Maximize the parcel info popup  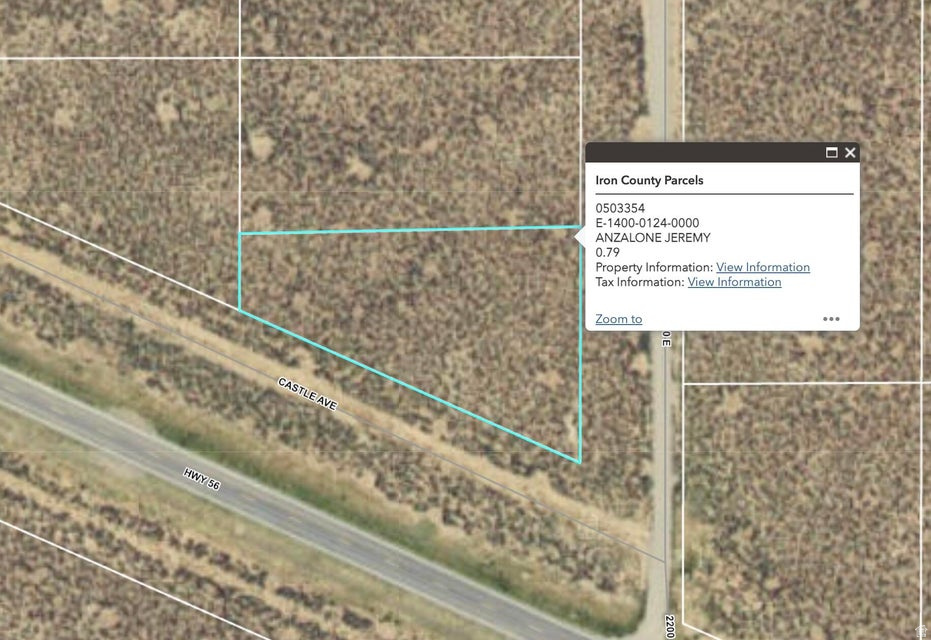click(x=831, y=153)
